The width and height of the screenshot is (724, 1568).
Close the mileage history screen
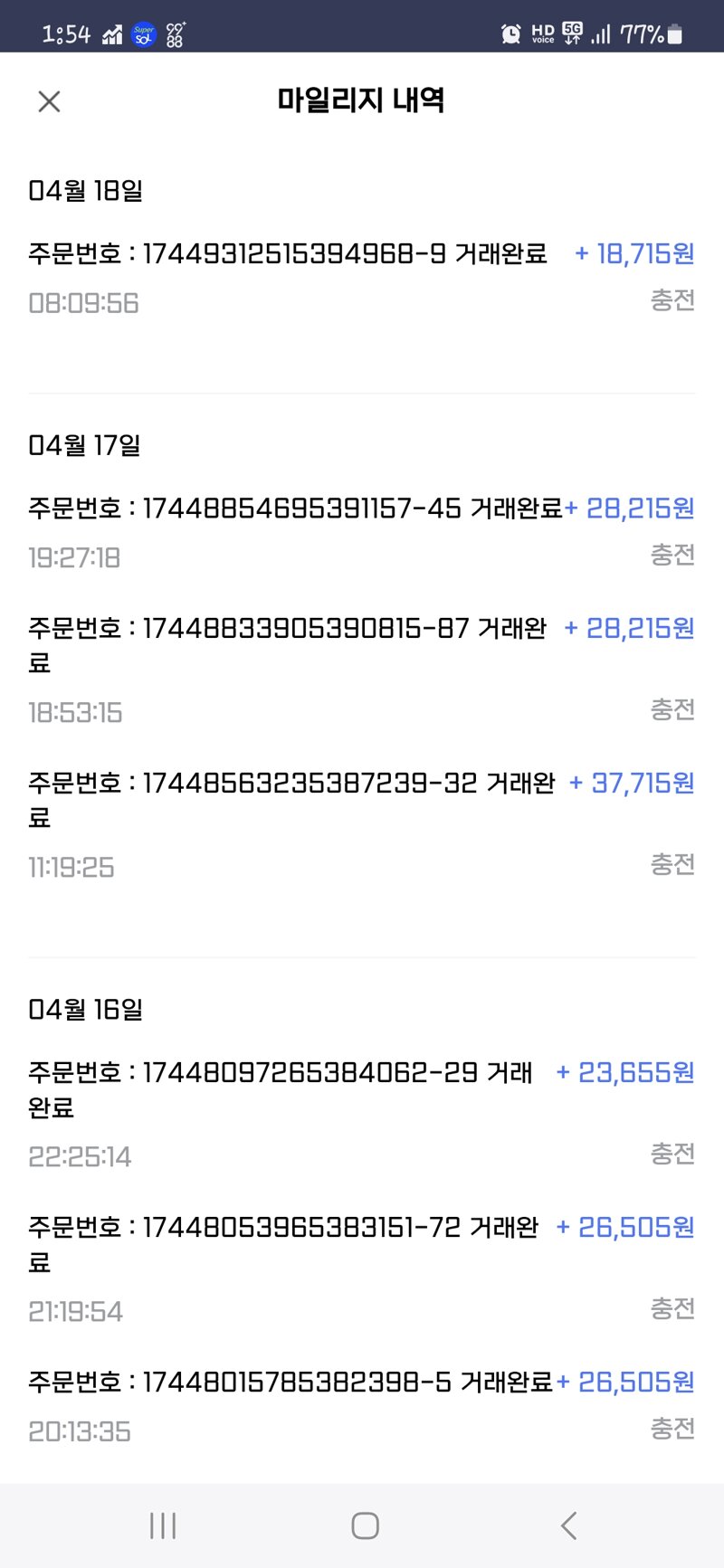(49, 101)
